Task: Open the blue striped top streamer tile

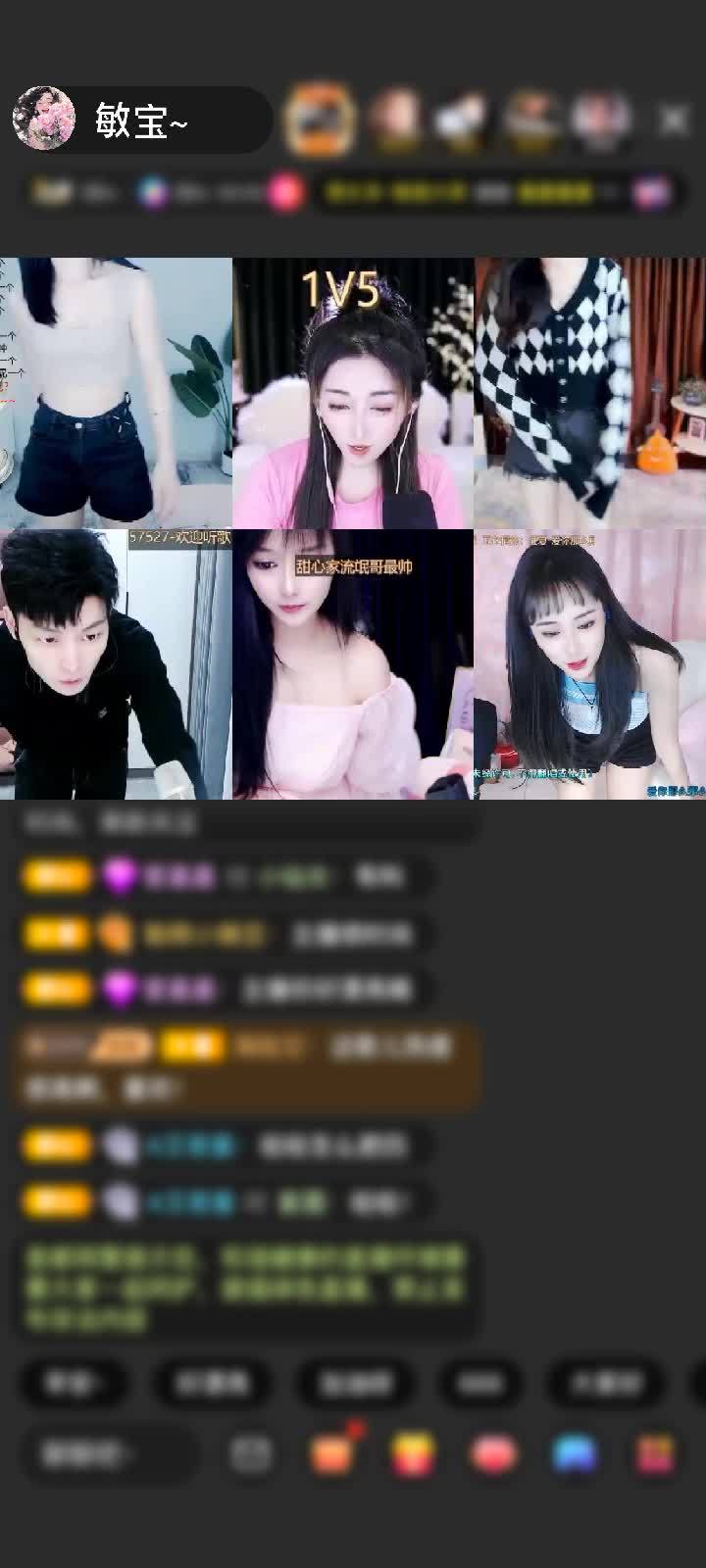Action: tap(590, 664)
